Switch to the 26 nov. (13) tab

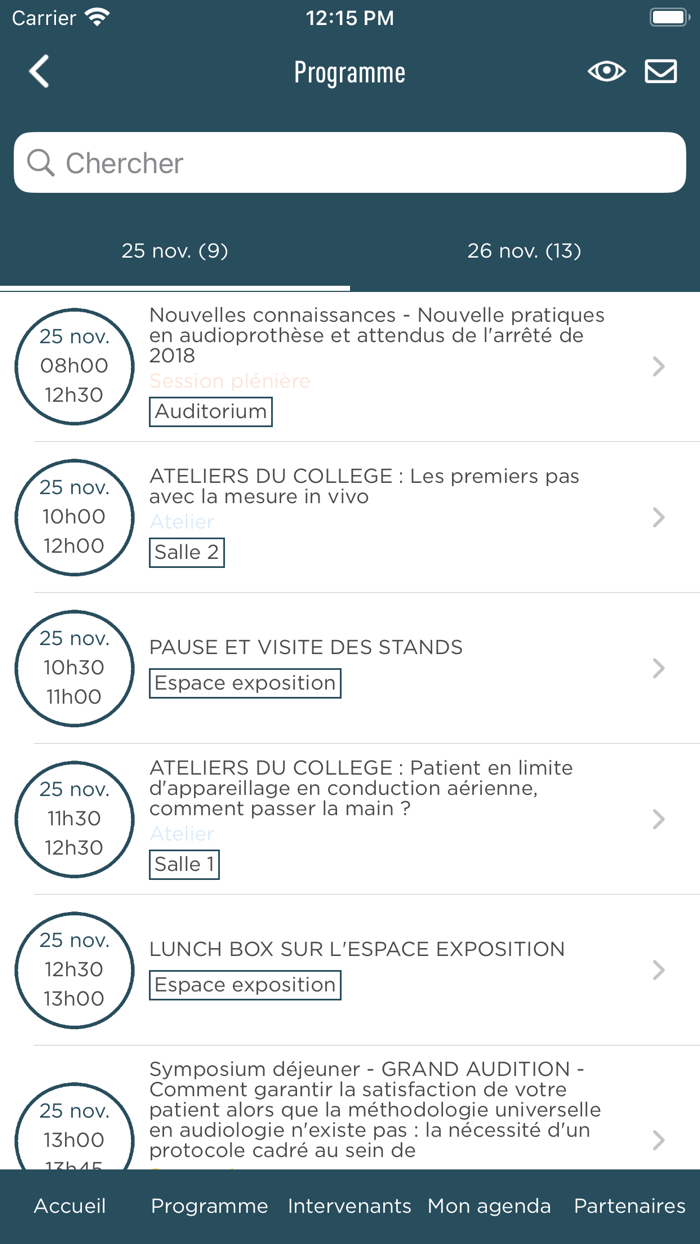pos(525,251)
